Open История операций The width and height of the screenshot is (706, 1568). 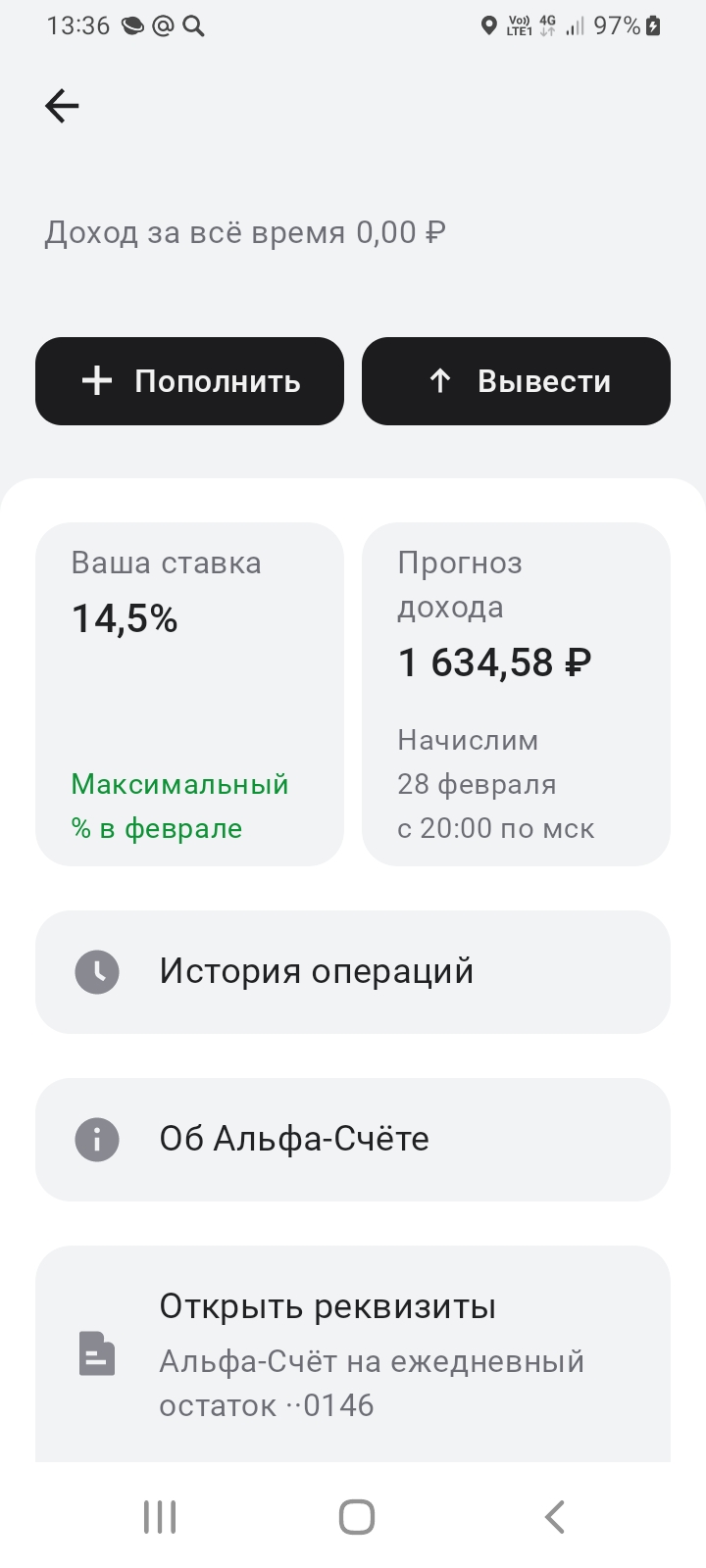[x=353, y=972]
